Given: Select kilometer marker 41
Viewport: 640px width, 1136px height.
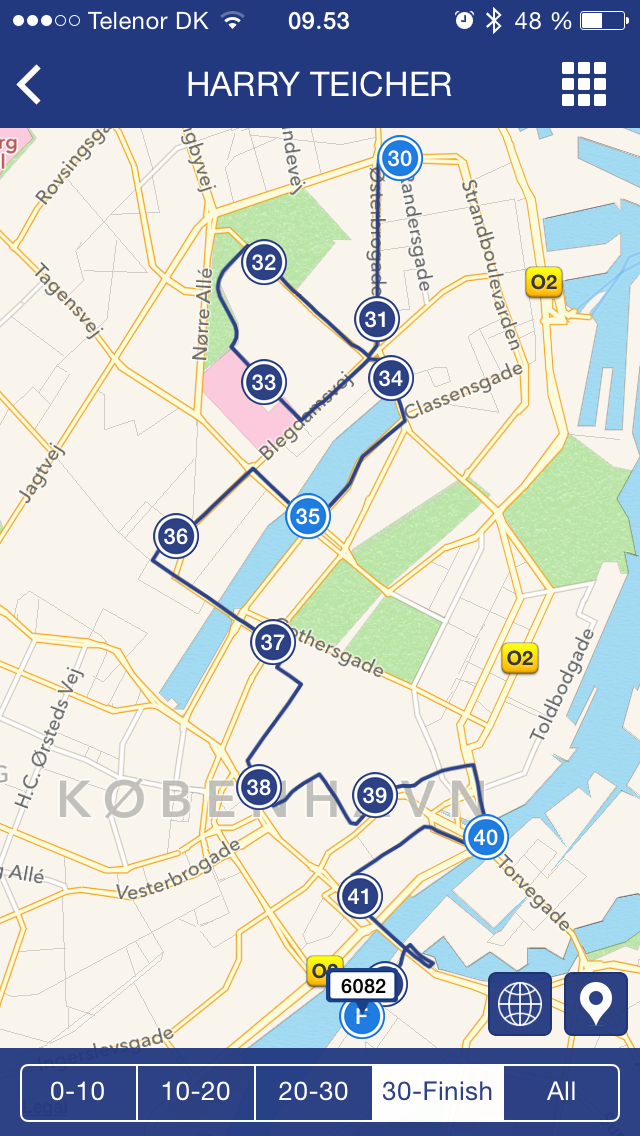Looking at the screenshot, I should point(360,897).
